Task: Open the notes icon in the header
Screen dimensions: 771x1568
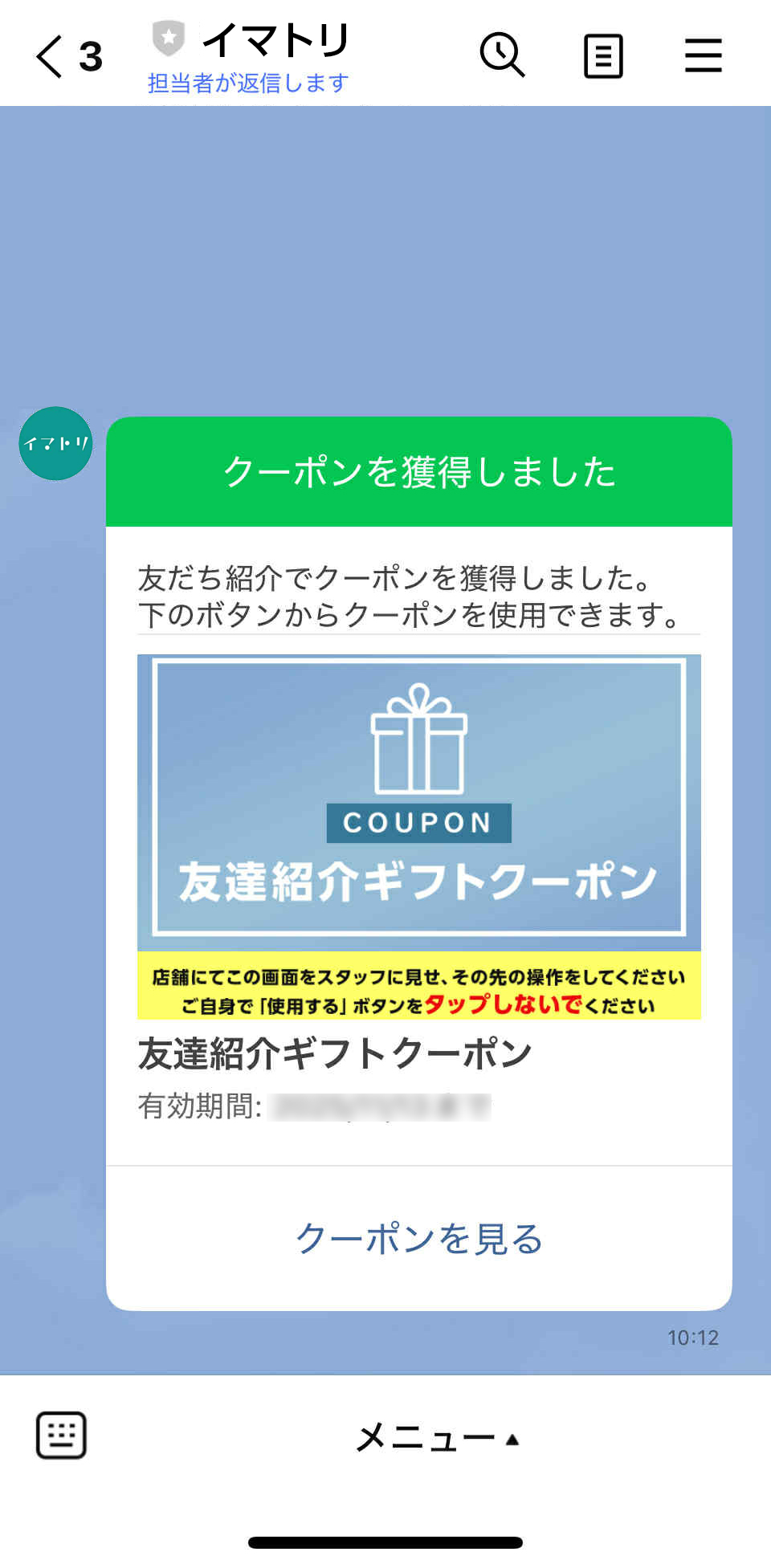Action: click(603, 56)
